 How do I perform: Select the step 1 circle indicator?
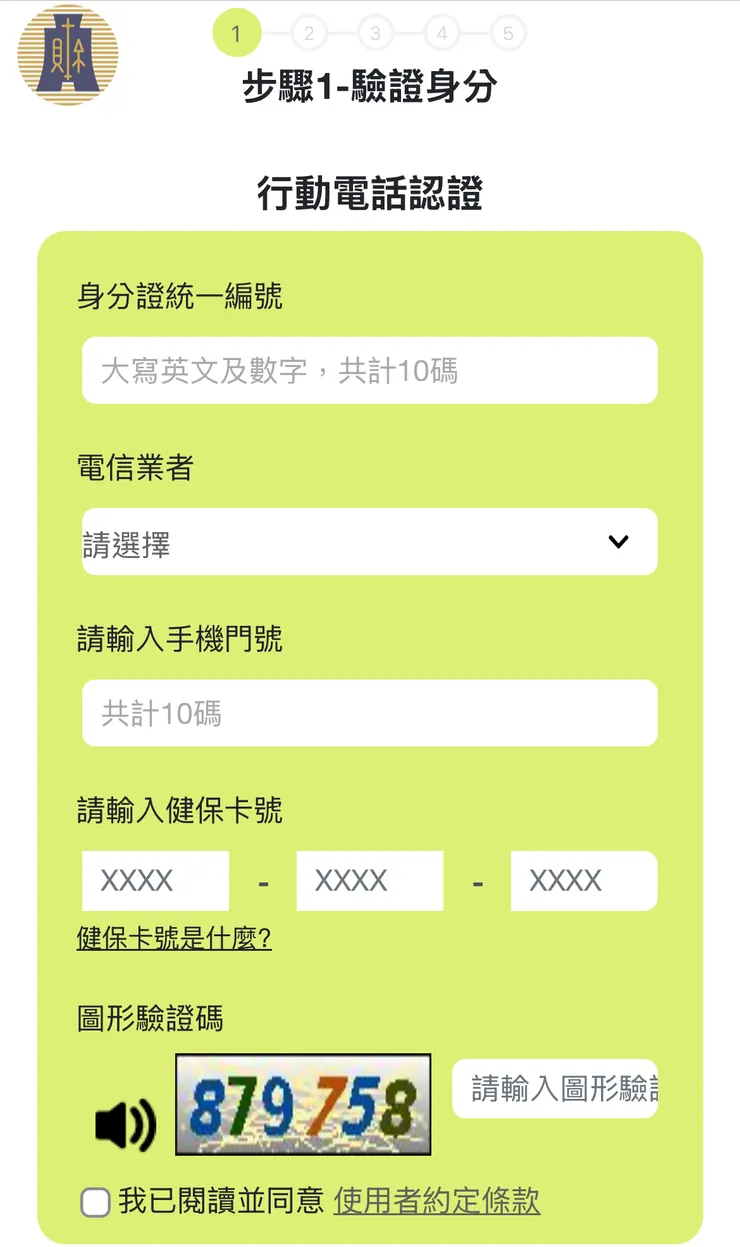pos(237,32)
